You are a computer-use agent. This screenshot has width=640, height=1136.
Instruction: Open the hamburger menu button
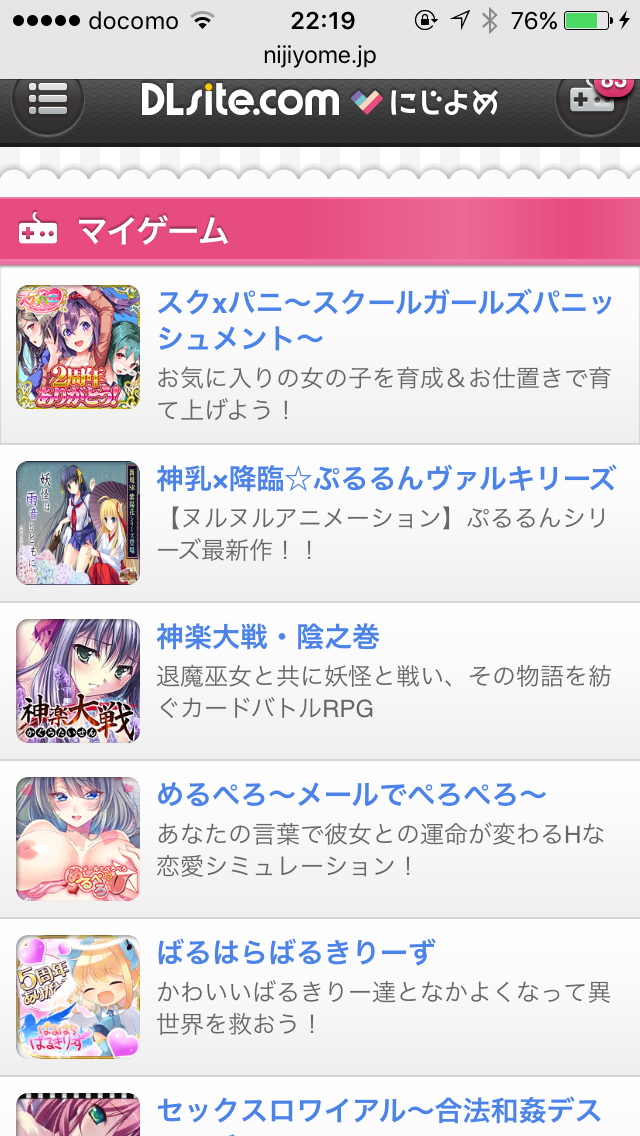[47, 100]
